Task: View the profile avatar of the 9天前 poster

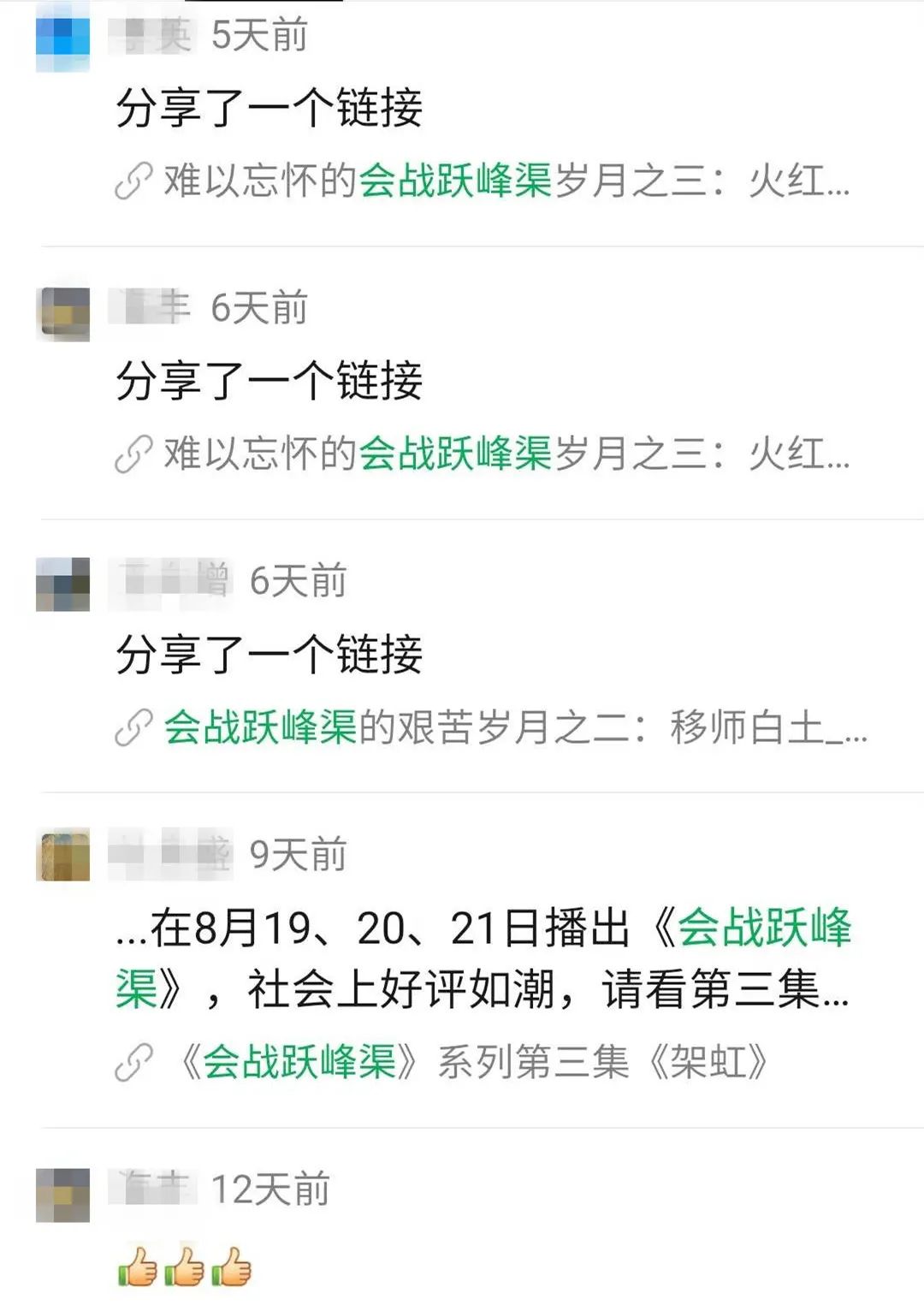Action: click(62, 855)
